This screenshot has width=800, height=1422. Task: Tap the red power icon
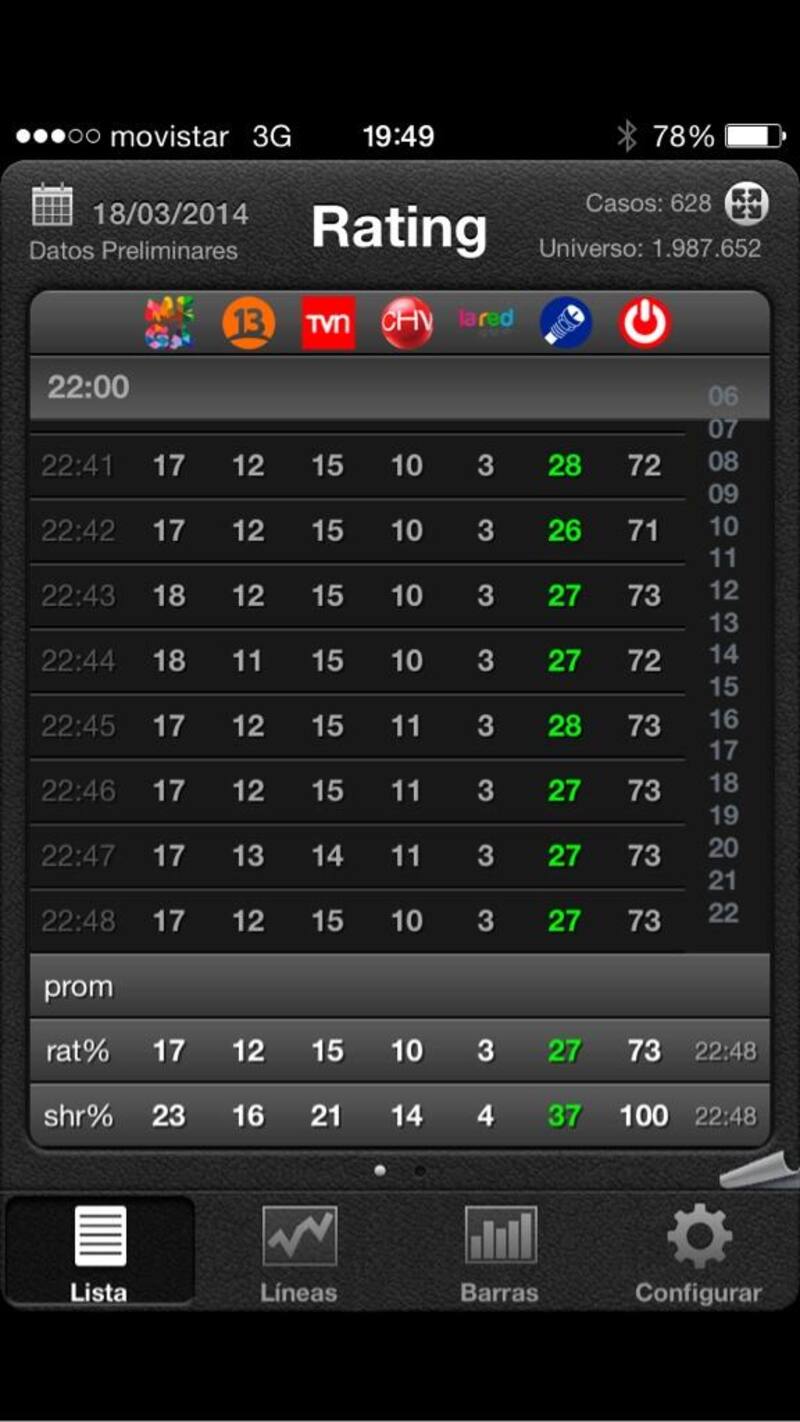(x=644, y=322)
